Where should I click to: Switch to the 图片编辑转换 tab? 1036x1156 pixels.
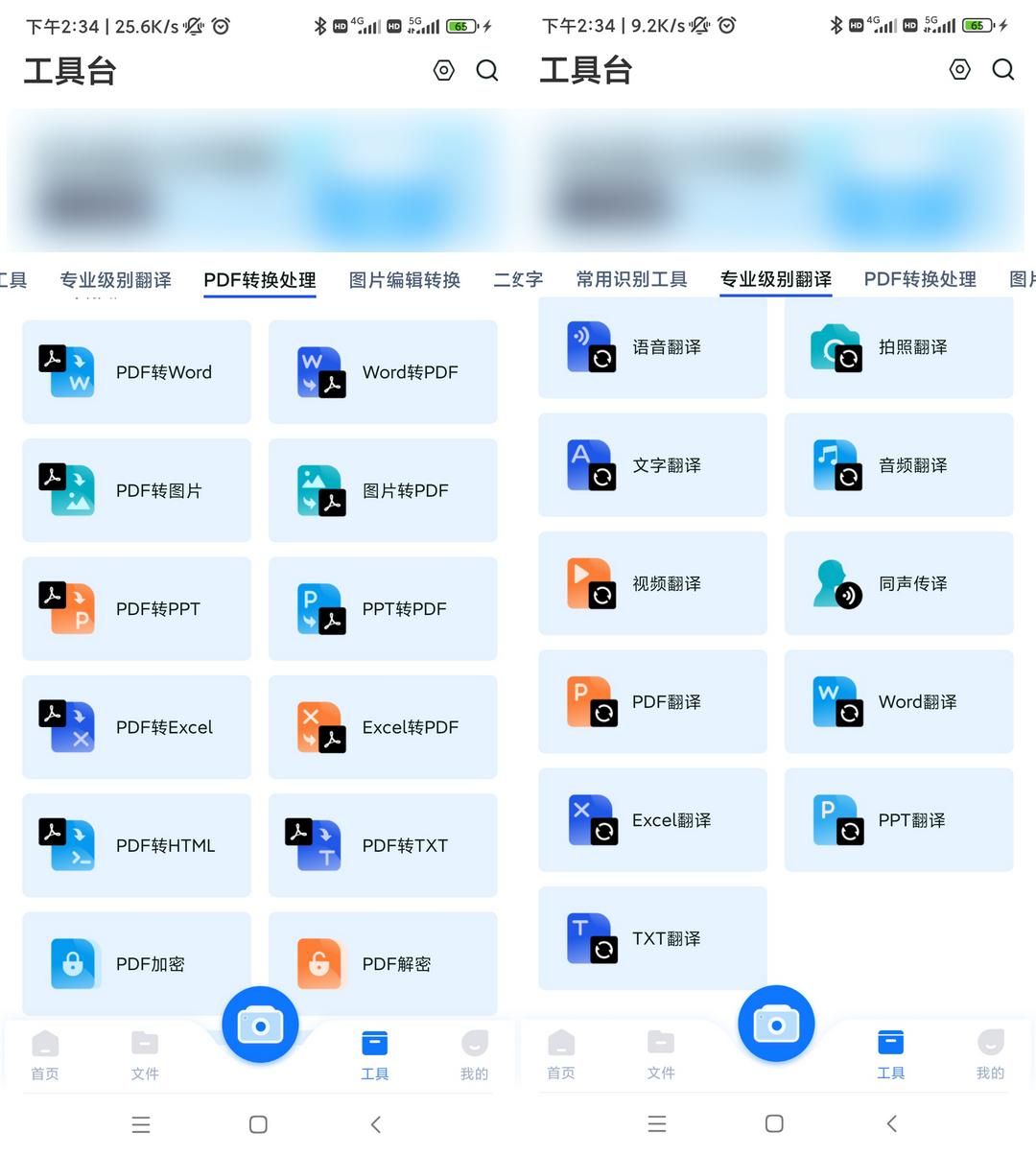pyautogui.click(x=404, y=280)
